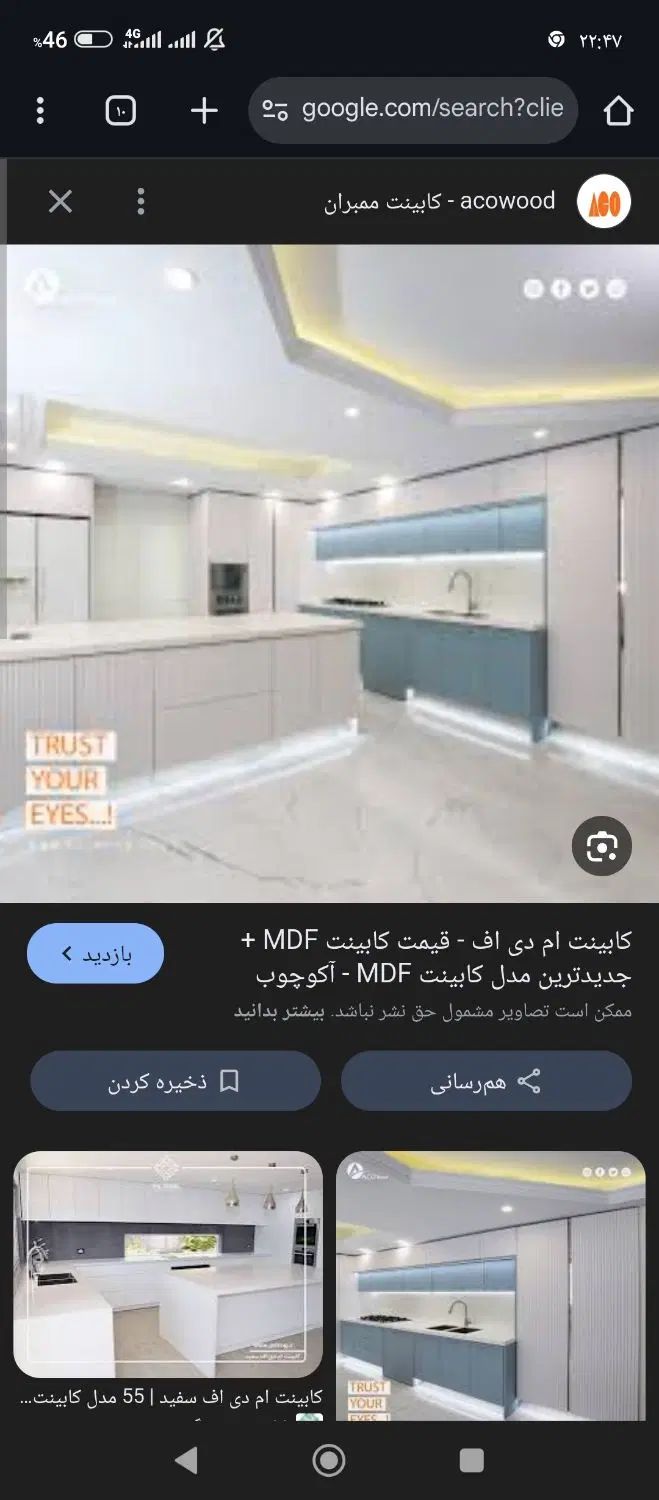Open the image viewer's three-dot menu
This screenshot has width=659, height=1500.
click(x=141, y=202)
